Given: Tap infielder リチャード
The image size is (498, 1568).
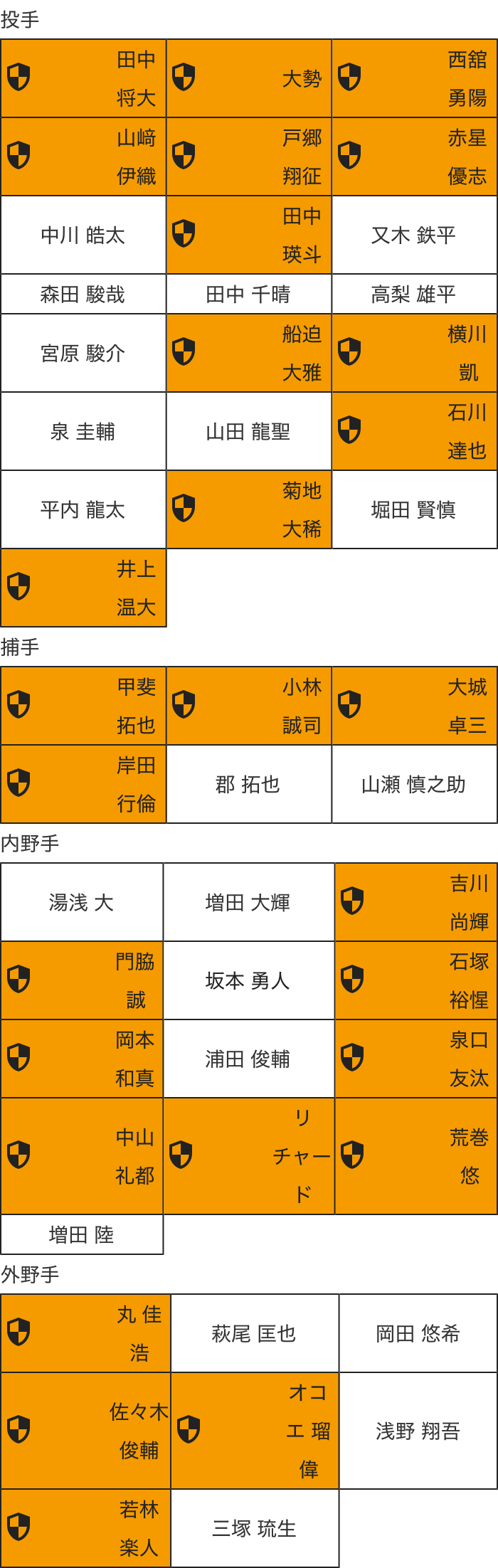Looking at the screenshot, I should pos(248,1156).
